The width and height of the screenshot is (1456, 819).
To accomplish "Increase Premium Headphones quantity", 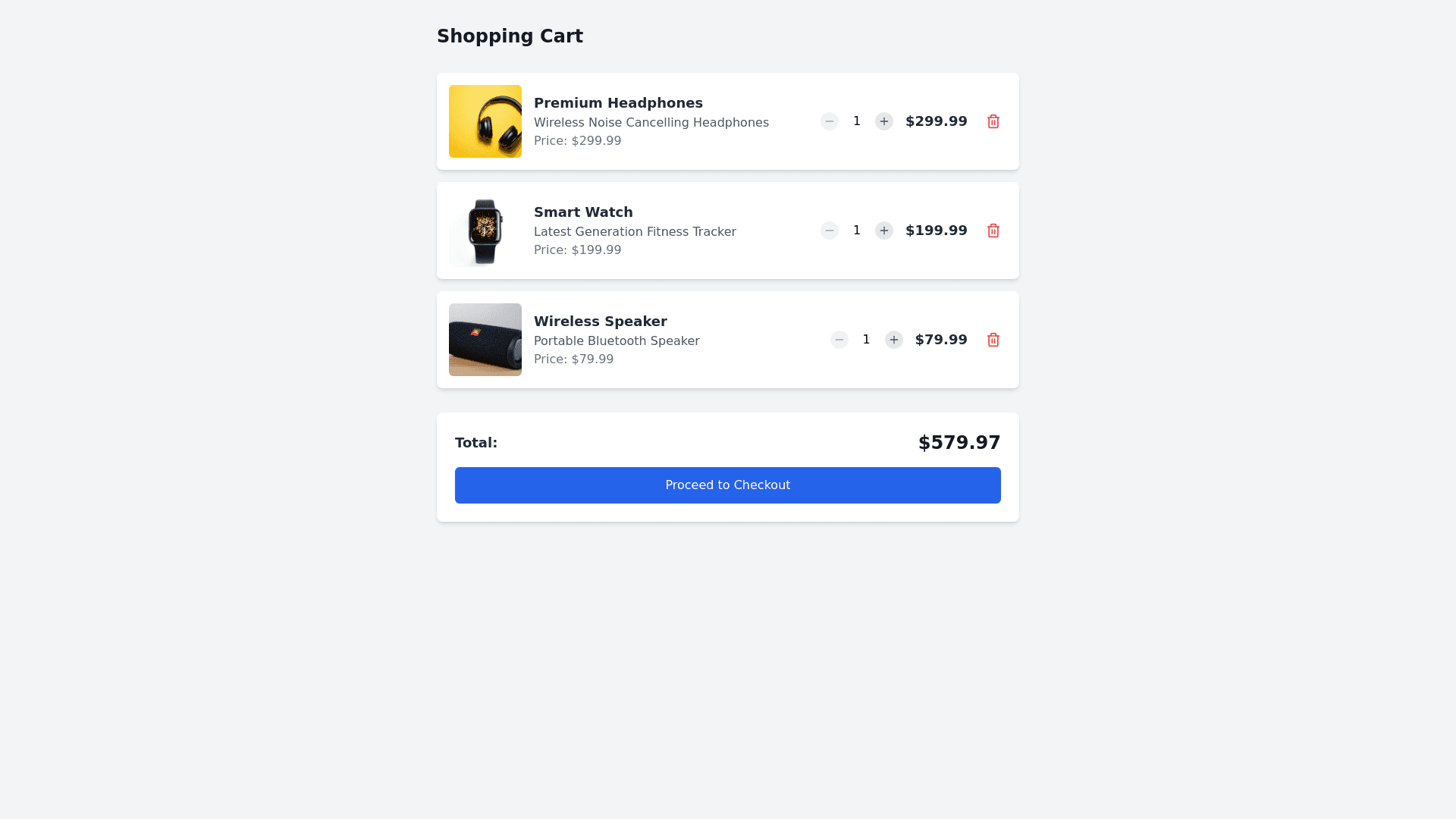I will [884, 121].
